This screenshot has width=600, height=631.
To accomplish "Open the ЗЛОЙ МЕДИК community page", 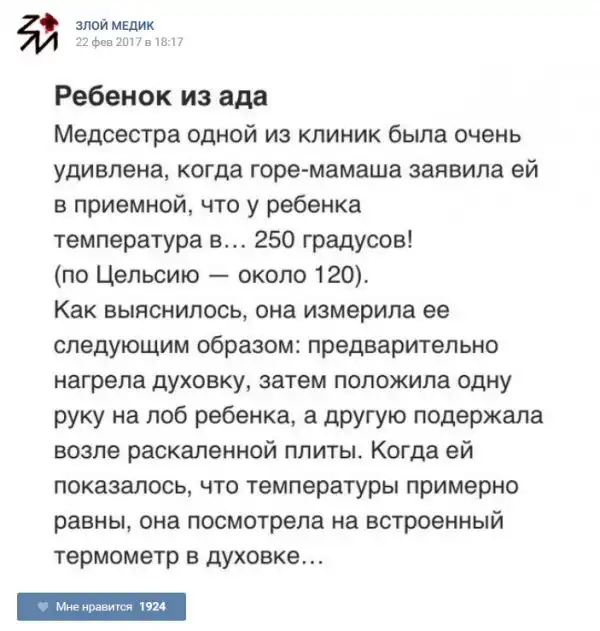I will [116, 24].
